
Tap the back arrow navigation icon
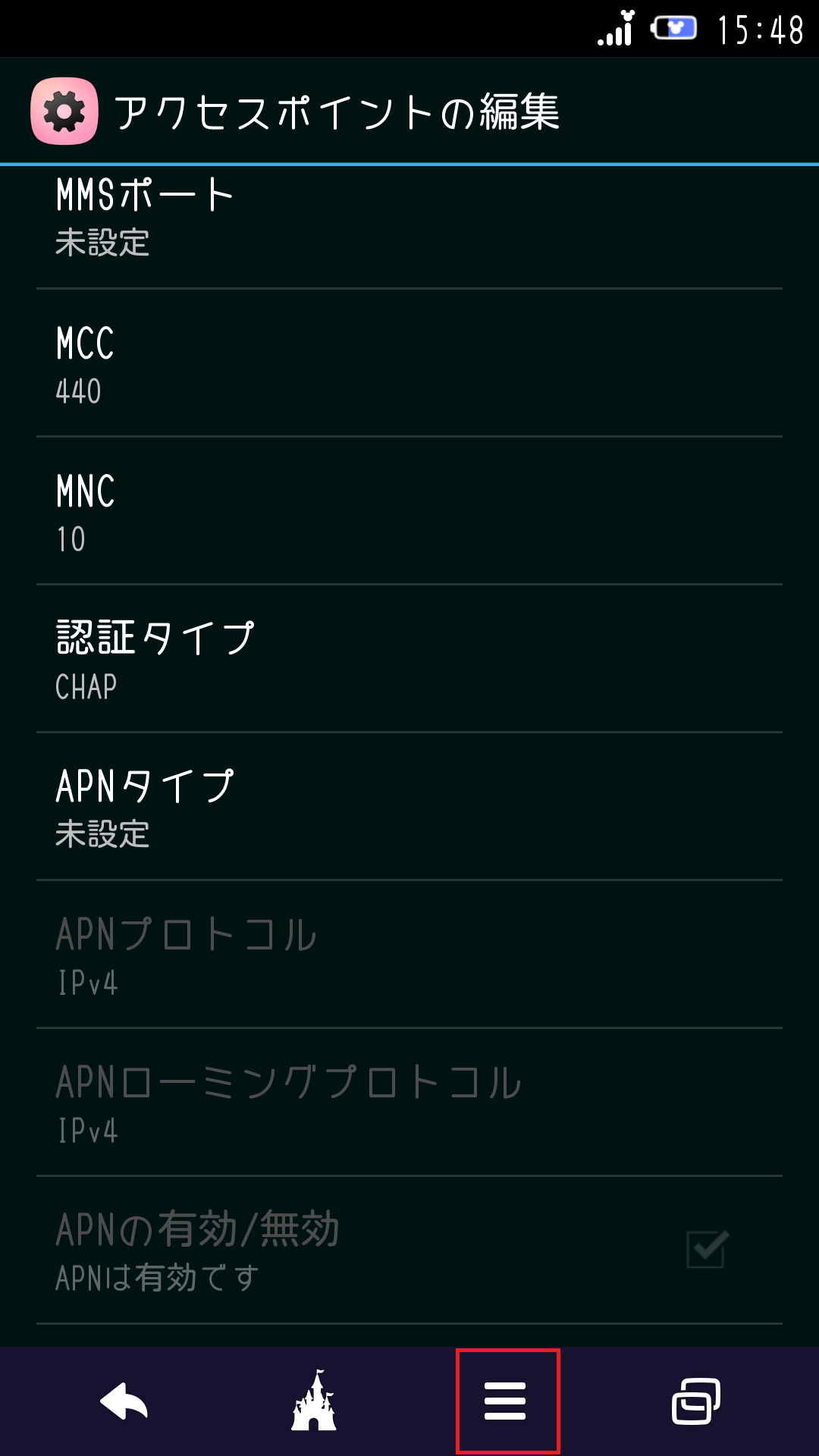coord(124,1401)
